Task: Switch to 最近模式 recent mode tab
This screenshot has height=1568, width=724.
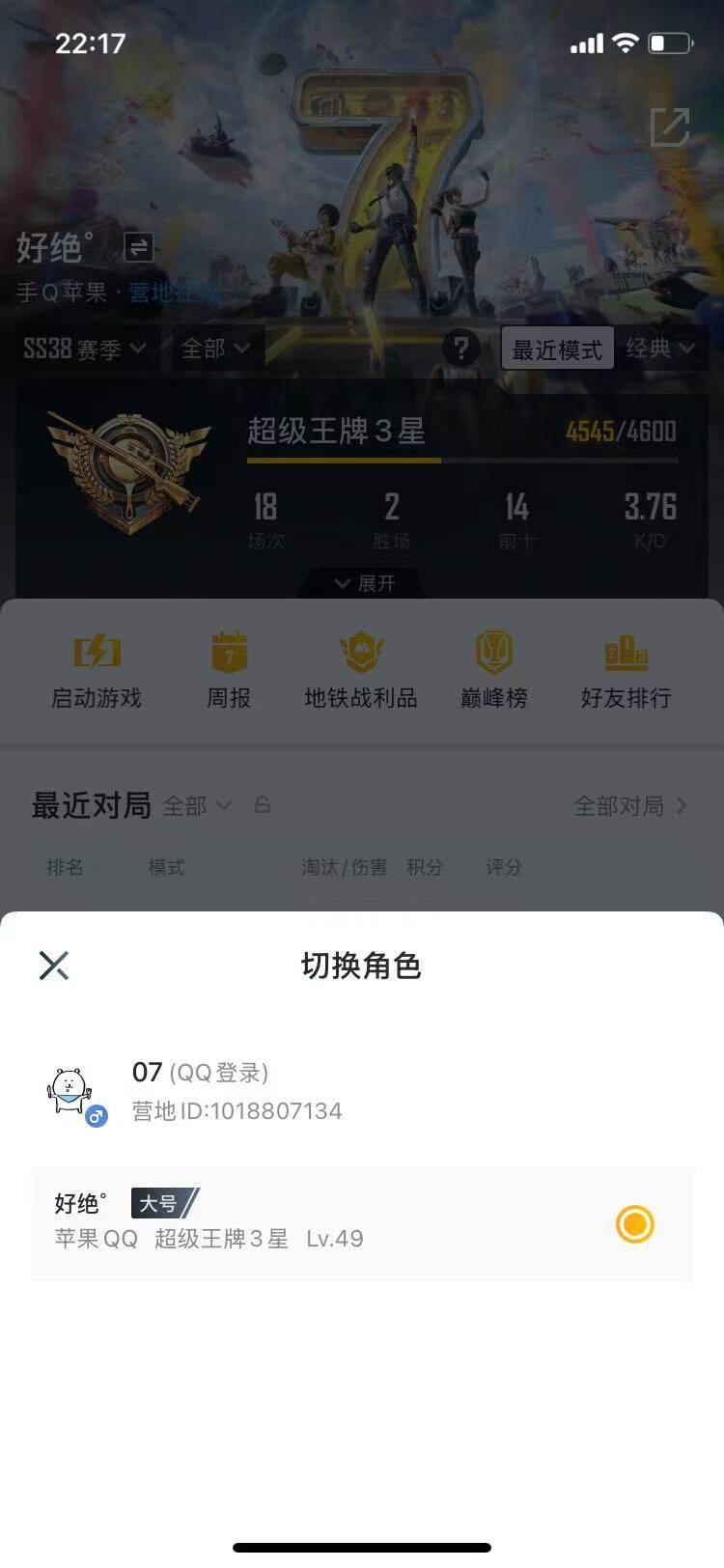Action: tap(558, 349)
